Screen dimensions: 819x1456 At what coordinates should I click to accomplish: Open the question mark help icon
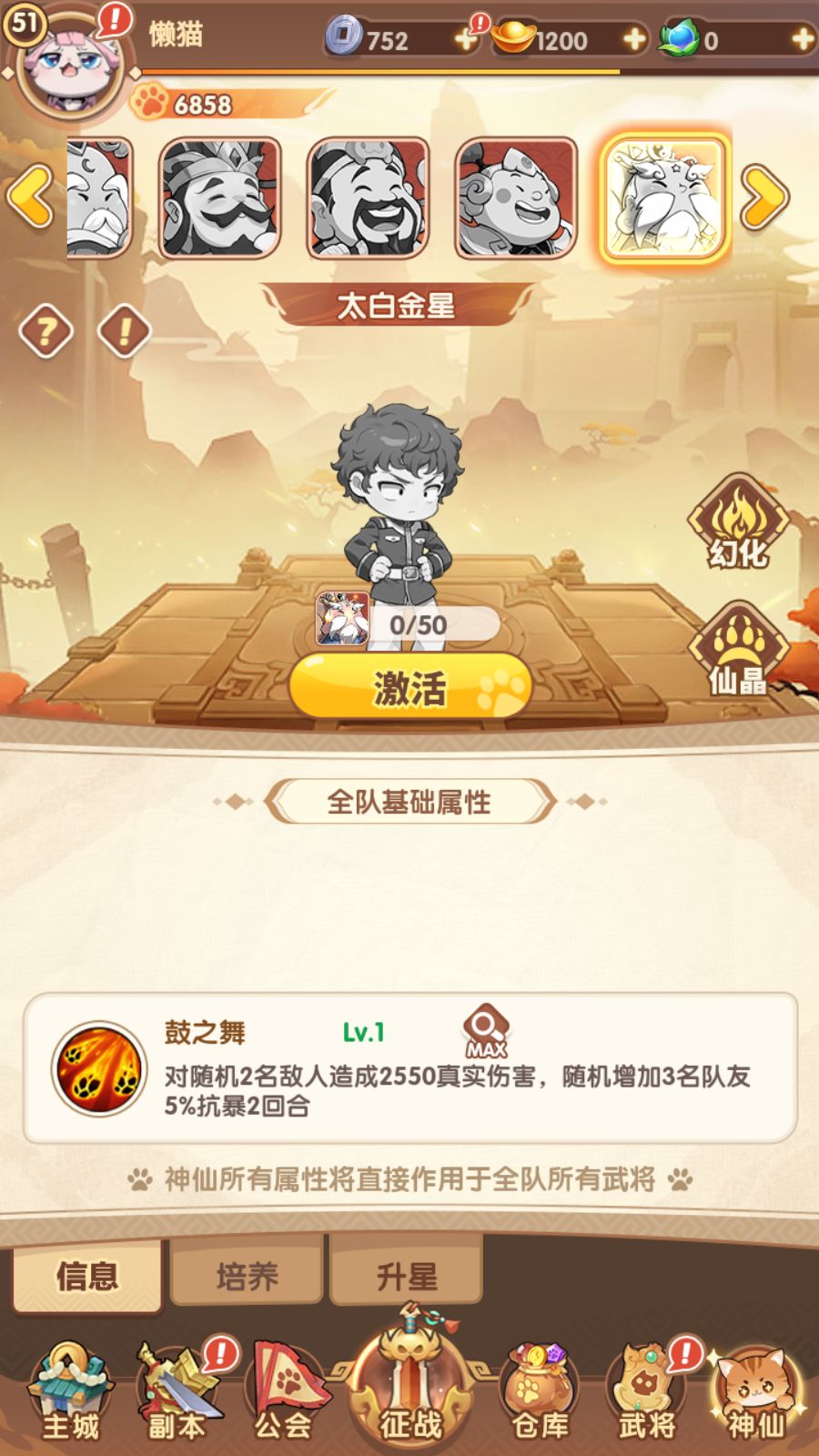click(45, 331)
